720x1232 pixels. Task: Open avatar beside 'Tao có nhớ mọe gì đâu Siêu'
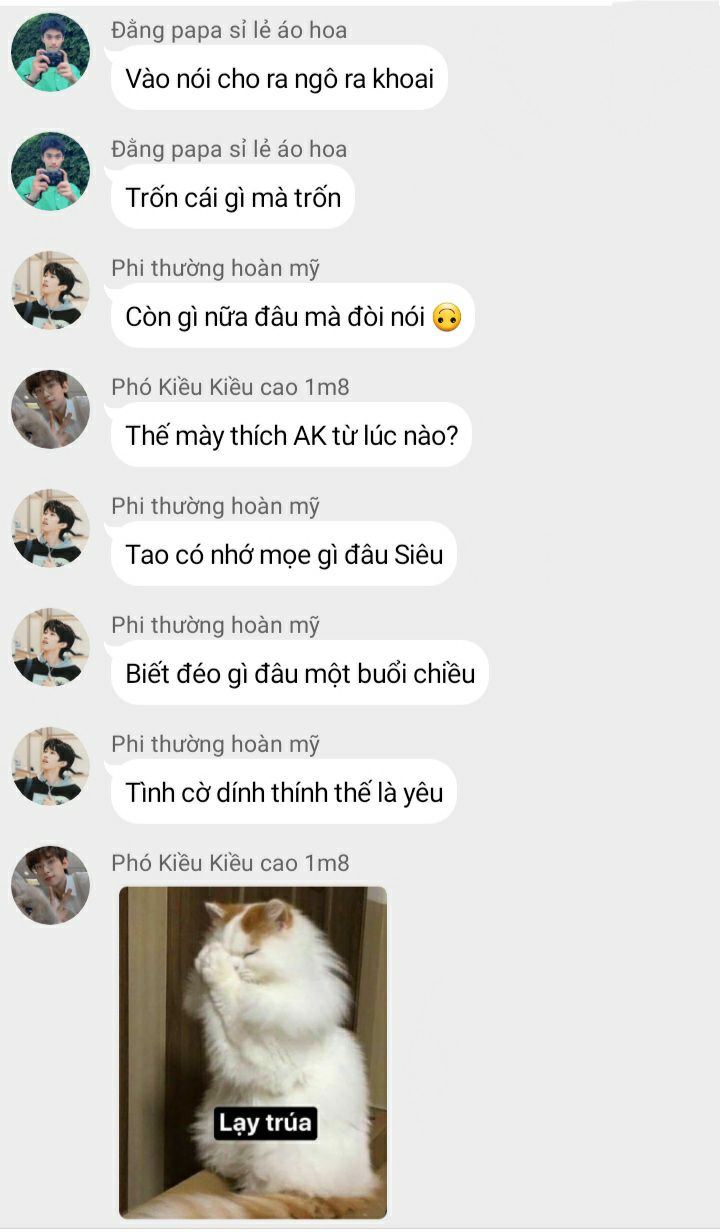pyautogui.click(x=50, y=528)
